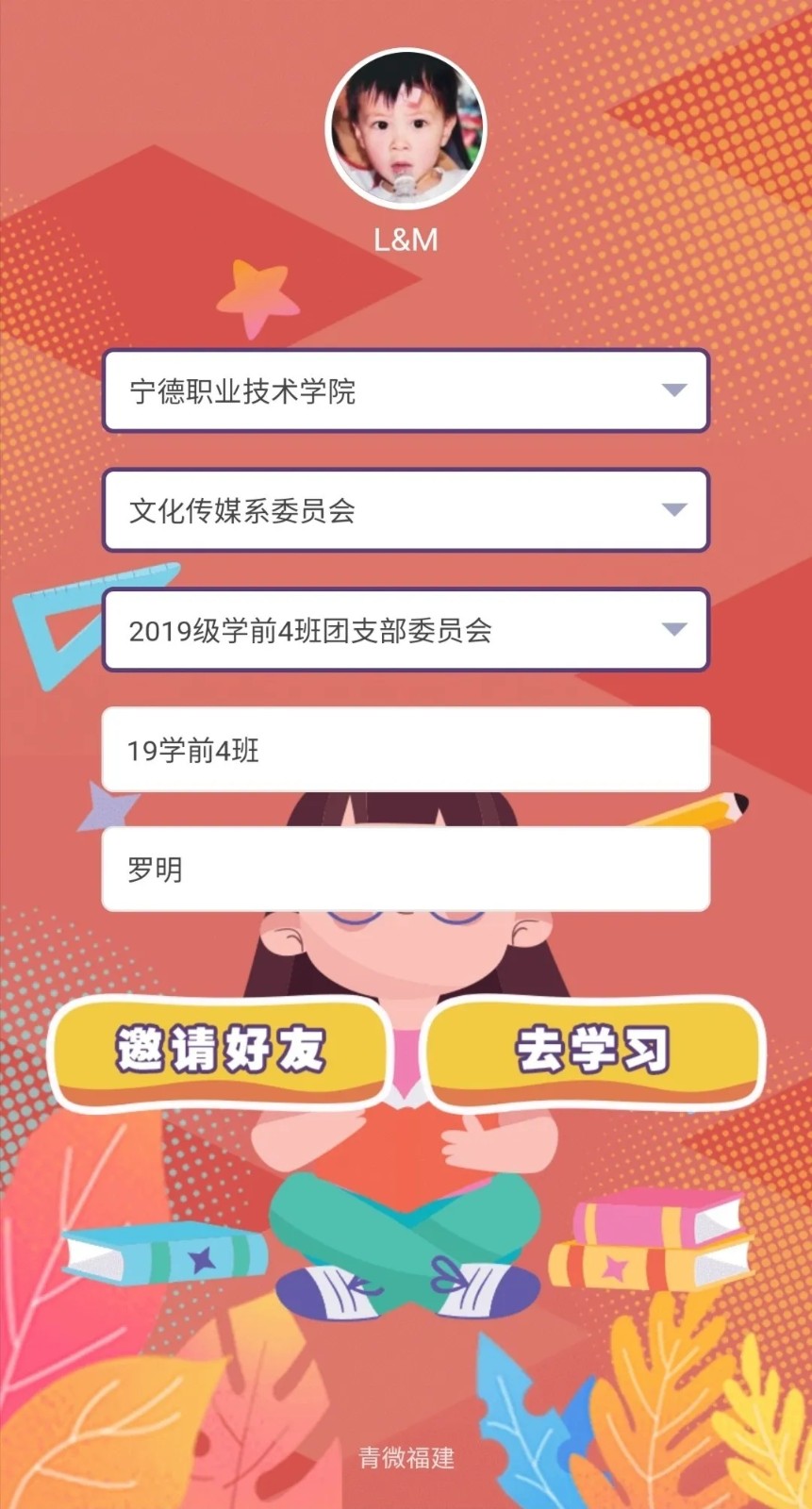Expand the 文化传媒系委员会 department dropdown
Image resolution: width=812 pixels, height=1509 pixels.
[x=406, y=510]
